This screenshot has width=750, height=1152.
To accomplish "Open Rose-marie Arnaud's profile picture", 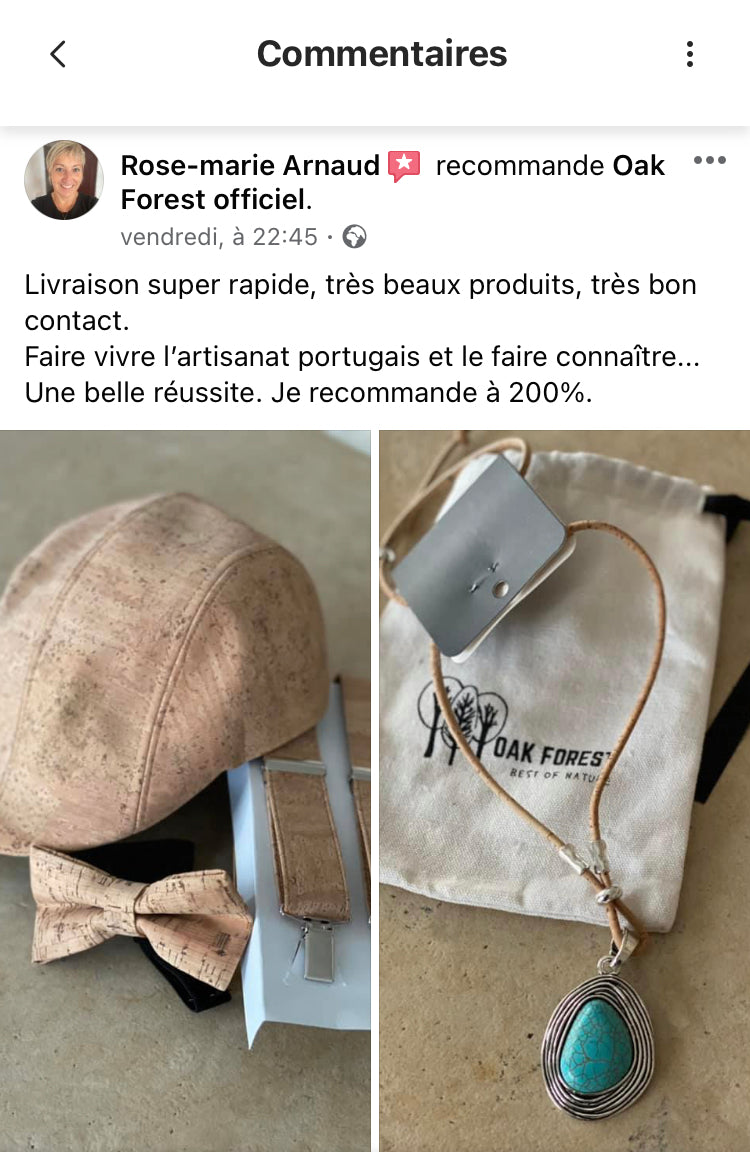I will pyautogui.click(x=64, y=180).
